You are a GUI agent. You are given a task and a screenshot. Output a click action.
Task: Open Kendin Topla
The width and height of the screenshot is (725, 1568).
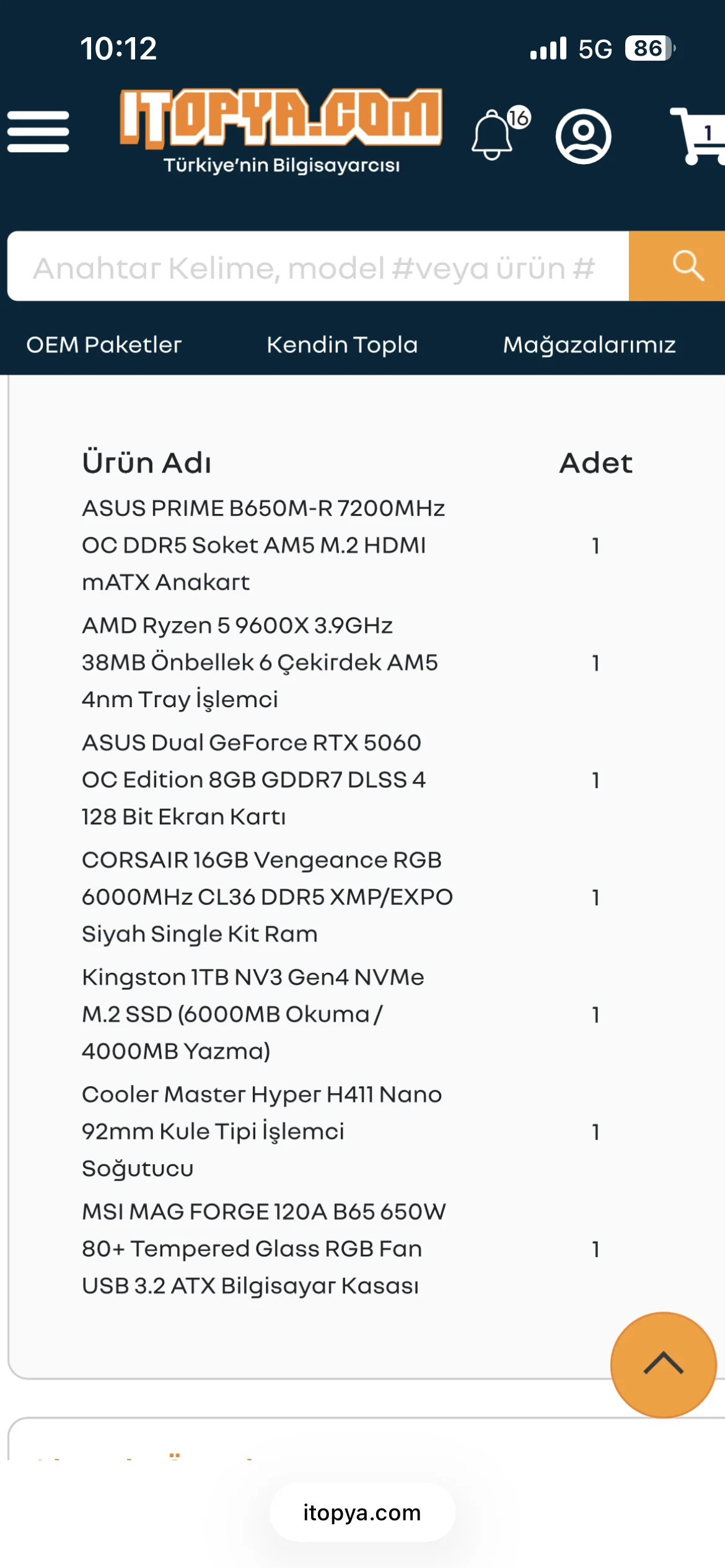click(x=342, y=344)
